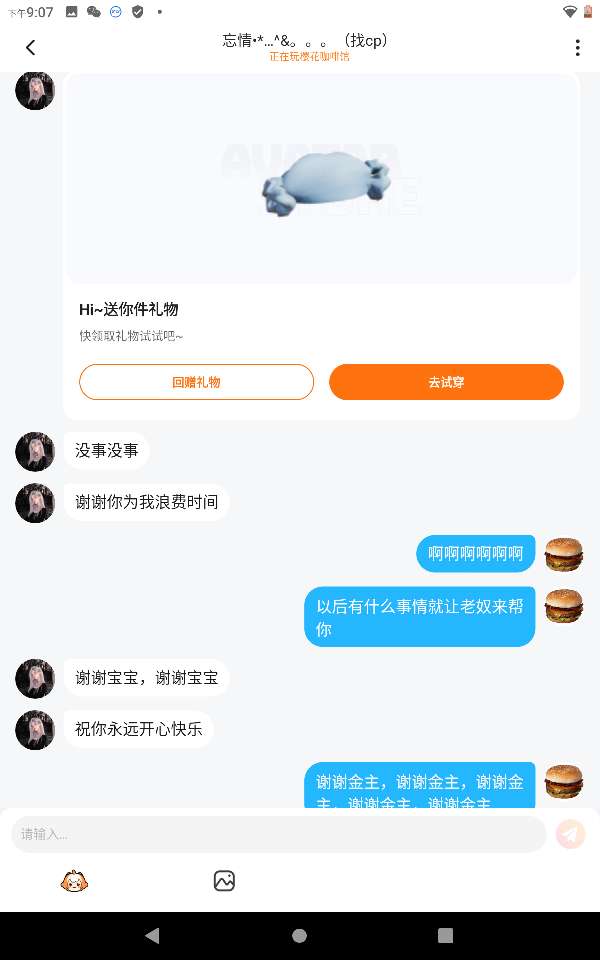Focus the 请输入 message field
Viewport: 600px width, 960px height.
tap(278, 834)
